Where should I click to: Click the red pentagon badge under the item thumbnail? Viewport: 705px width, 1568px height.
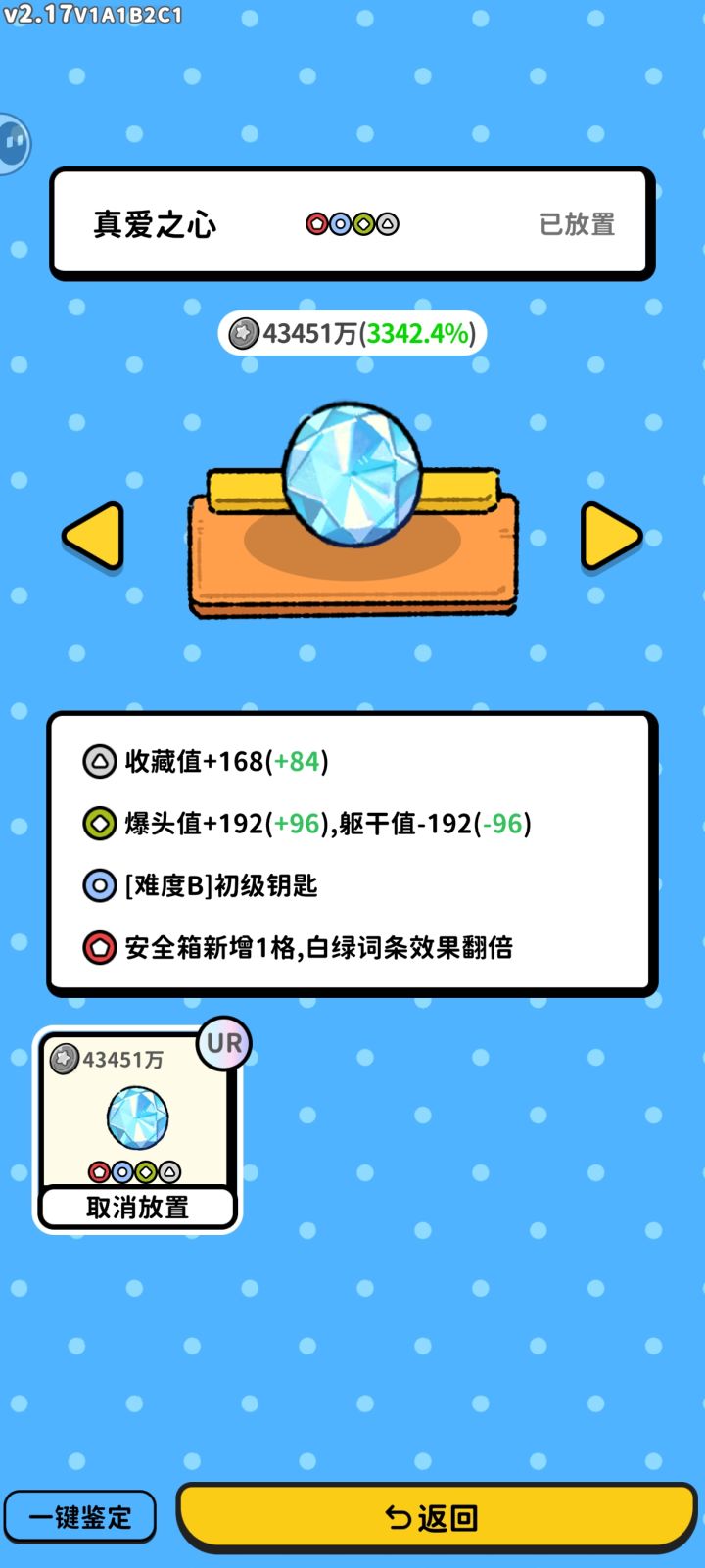click(x=101, y=1169)
